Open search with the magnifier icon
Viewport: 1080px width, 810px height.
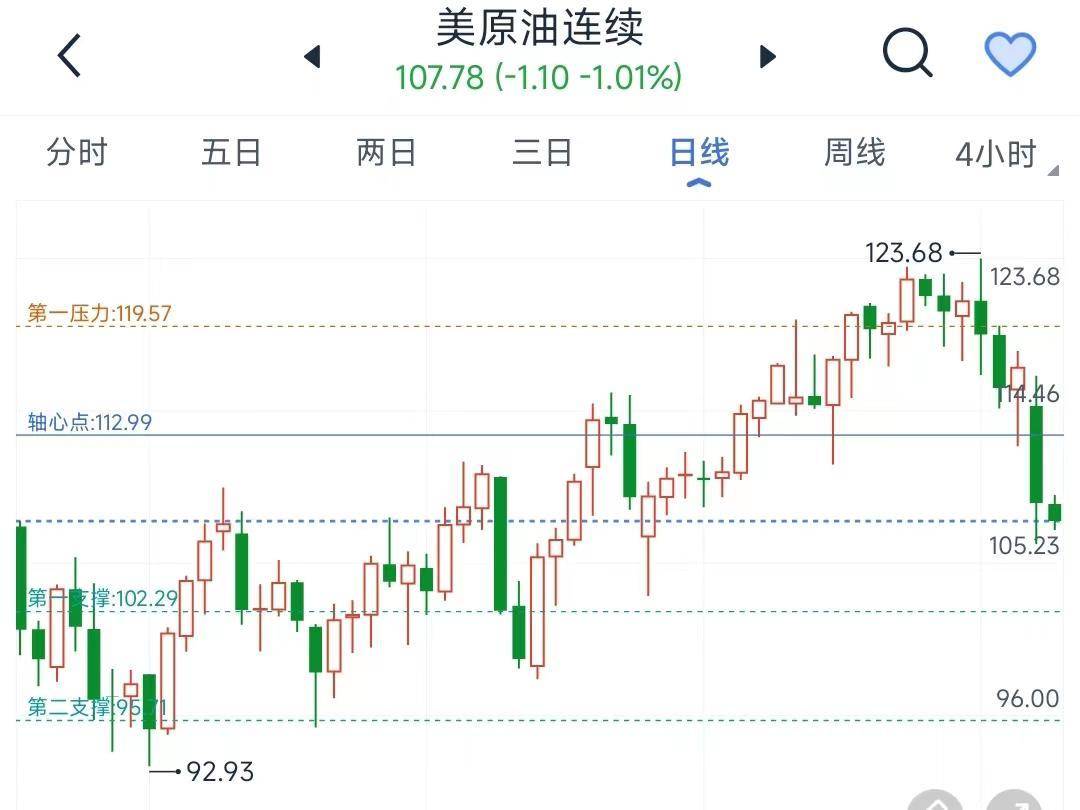907,54
